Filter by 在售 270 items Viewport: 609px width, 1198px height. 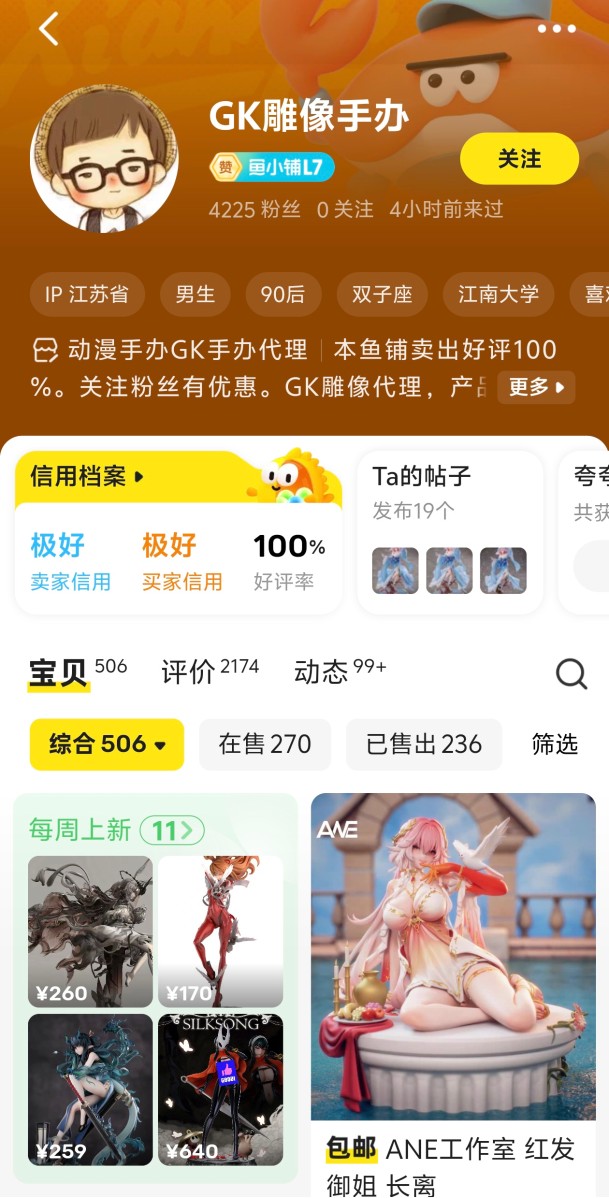coord(265,744)
